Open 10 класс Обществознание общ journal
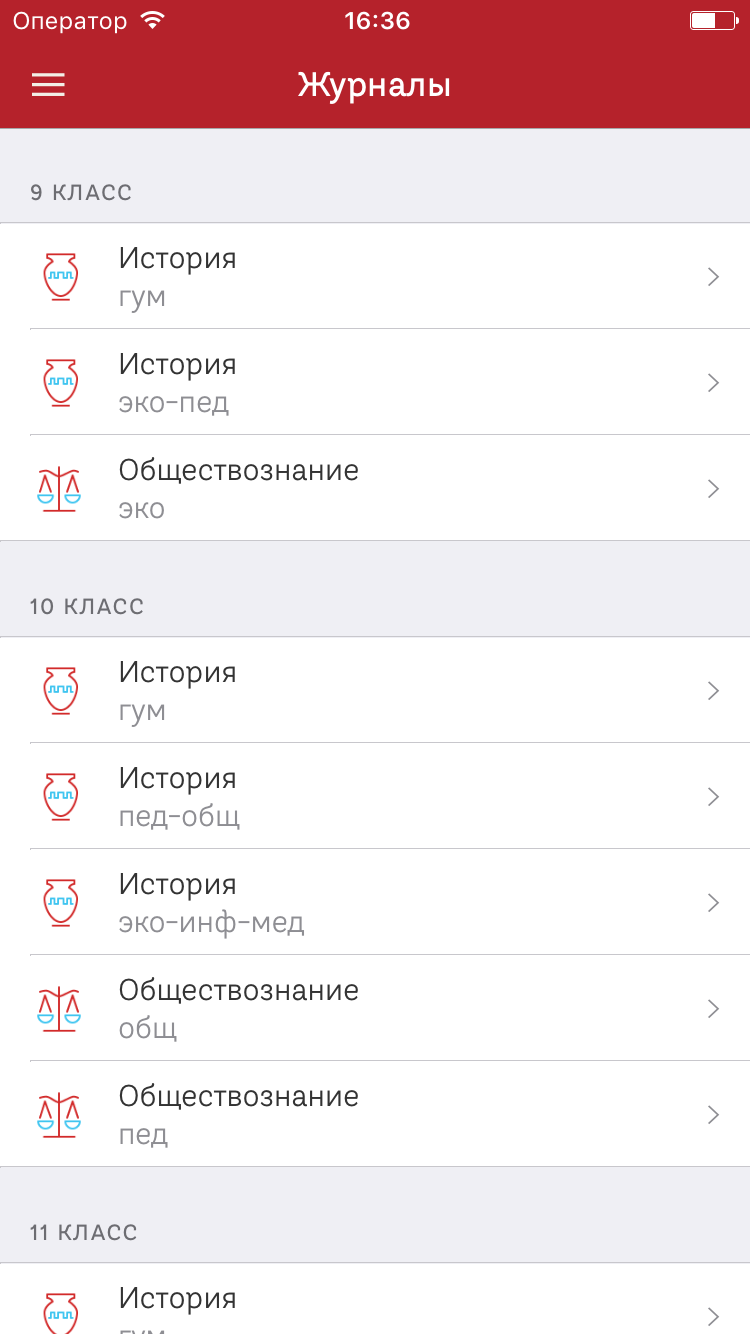 (x=375, y=1008)
